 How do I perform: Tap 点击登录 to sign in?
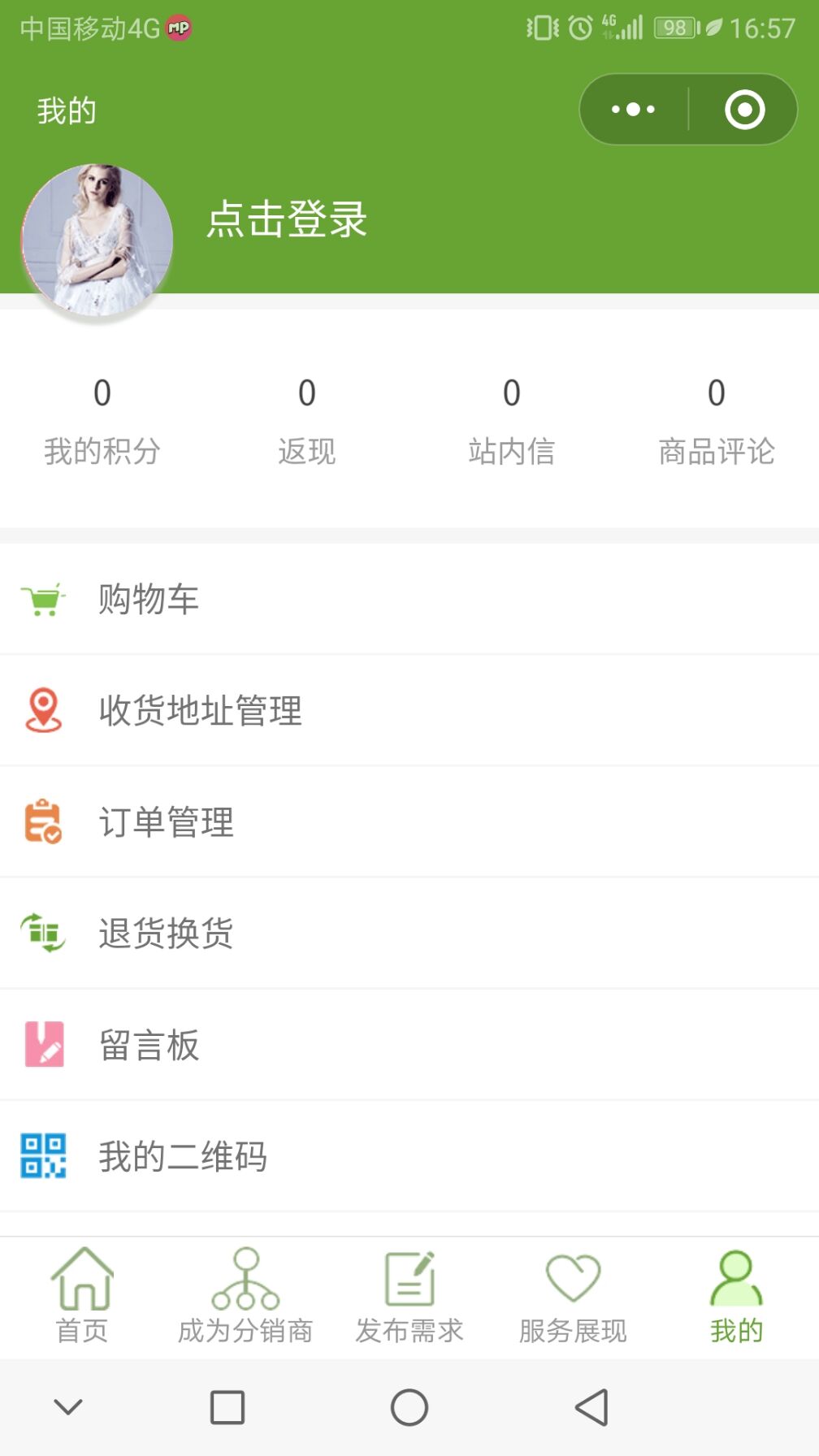[286, 218]
